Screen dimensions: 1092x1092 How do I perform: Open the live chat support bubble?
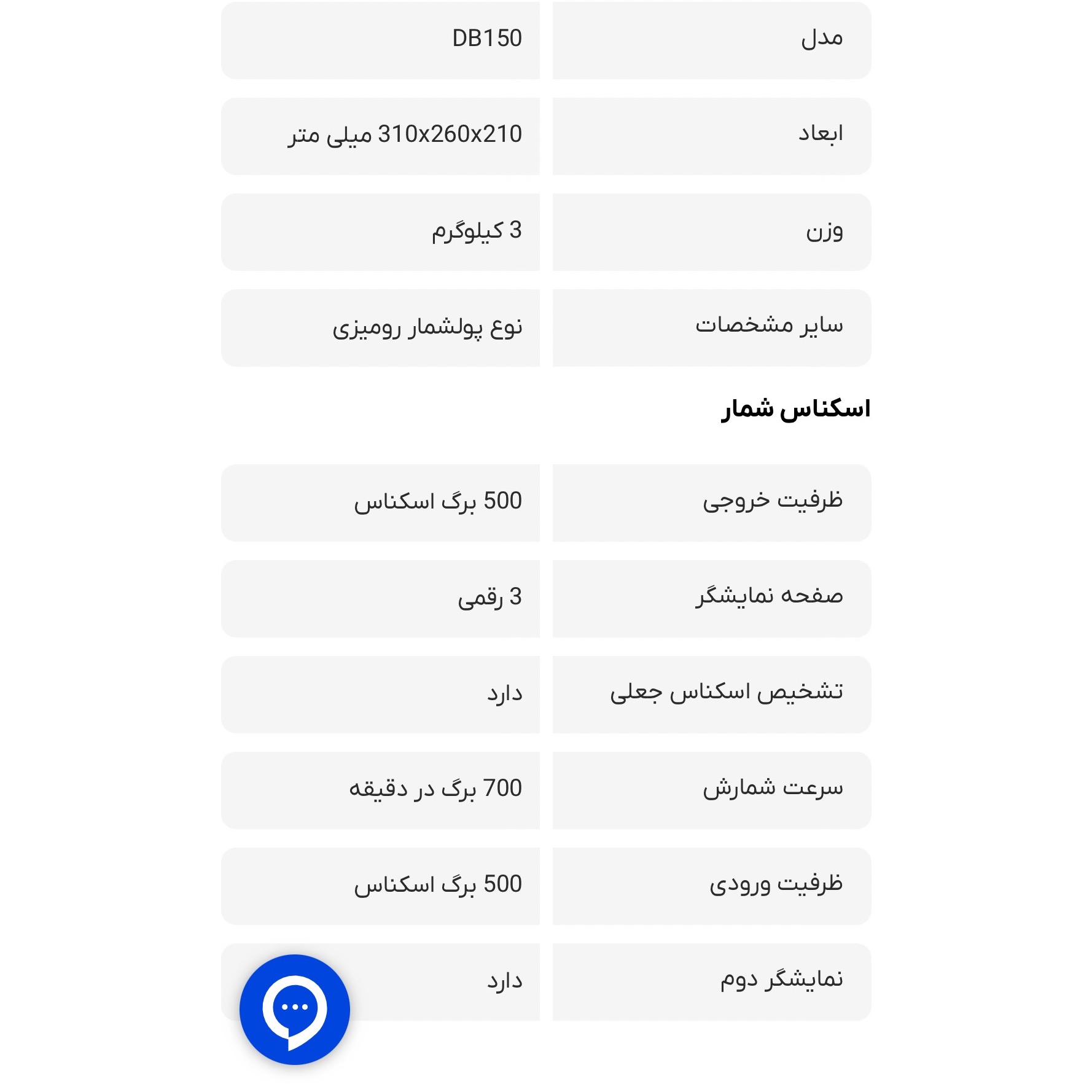click(294, 1009)
